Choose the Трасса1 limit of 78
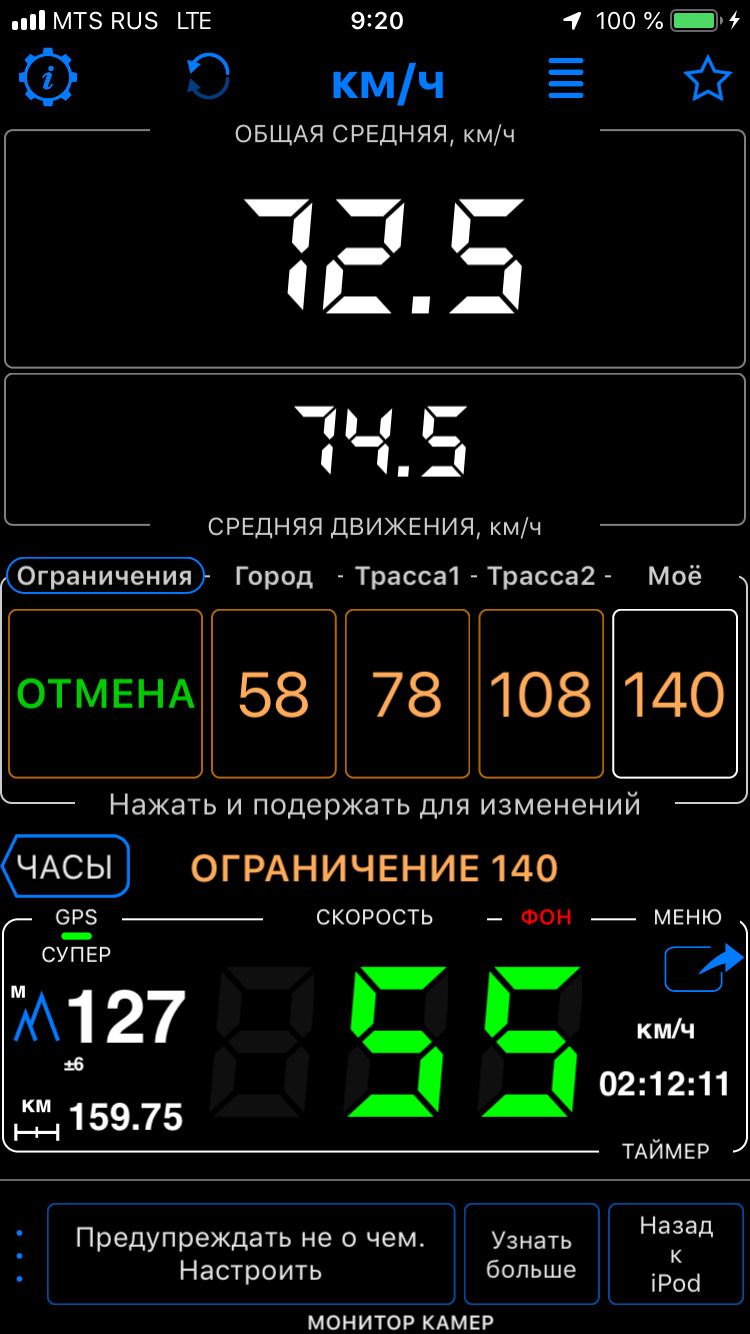 [x=408, y=693]
